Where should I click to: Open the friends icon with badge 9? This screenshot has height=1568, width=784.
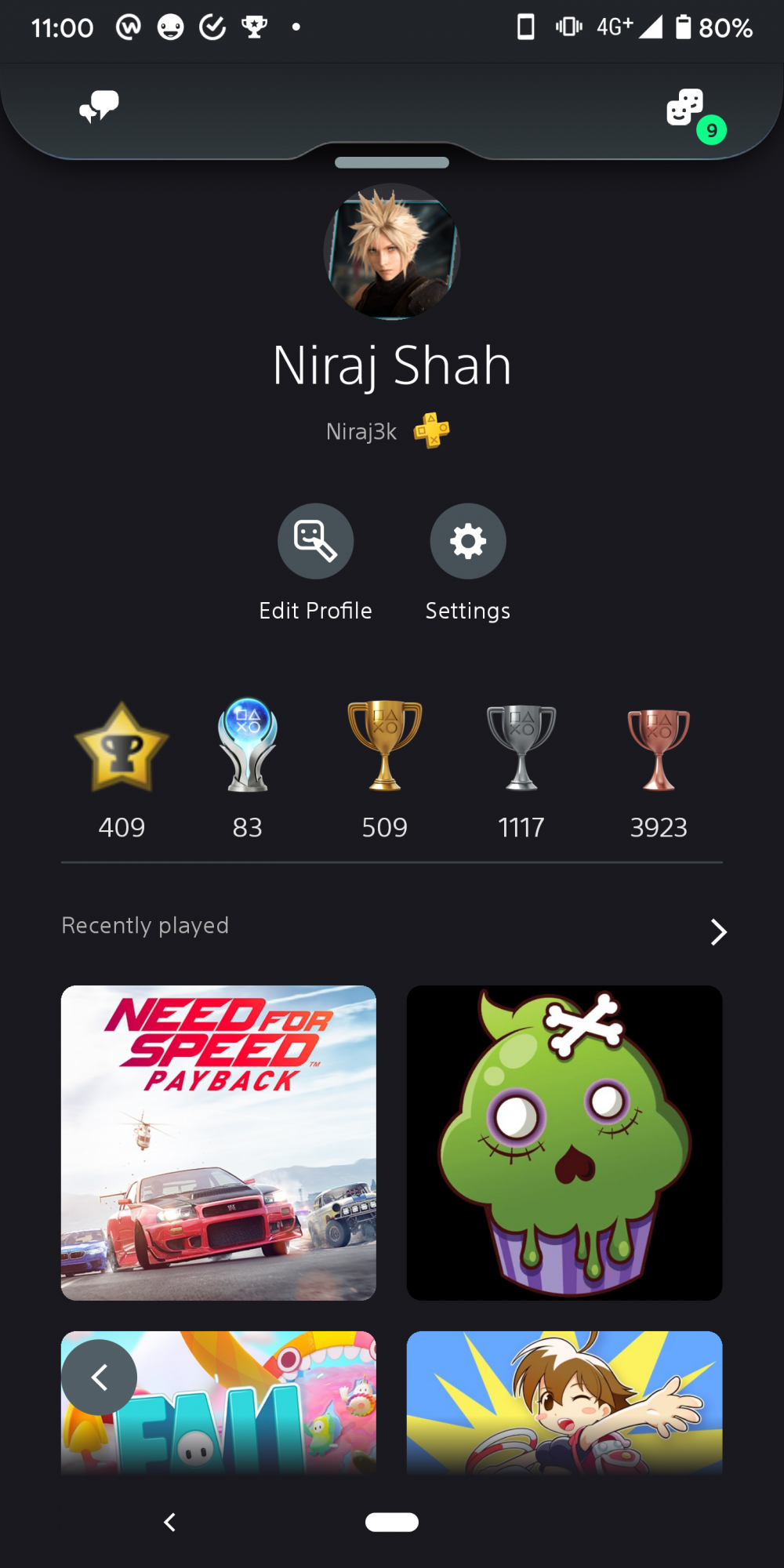tap(687, 108)
